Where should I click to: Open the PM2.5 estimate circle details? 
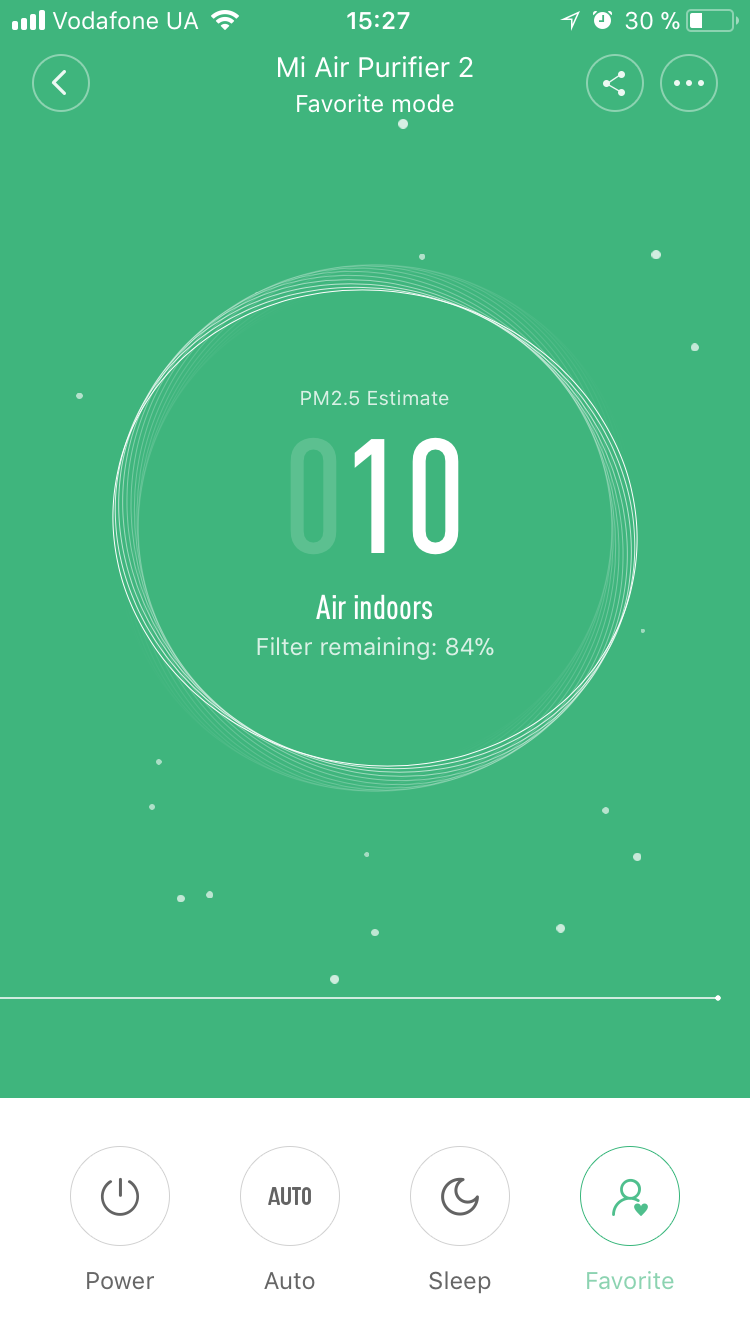pyautogui.click(x=375, y=527)
